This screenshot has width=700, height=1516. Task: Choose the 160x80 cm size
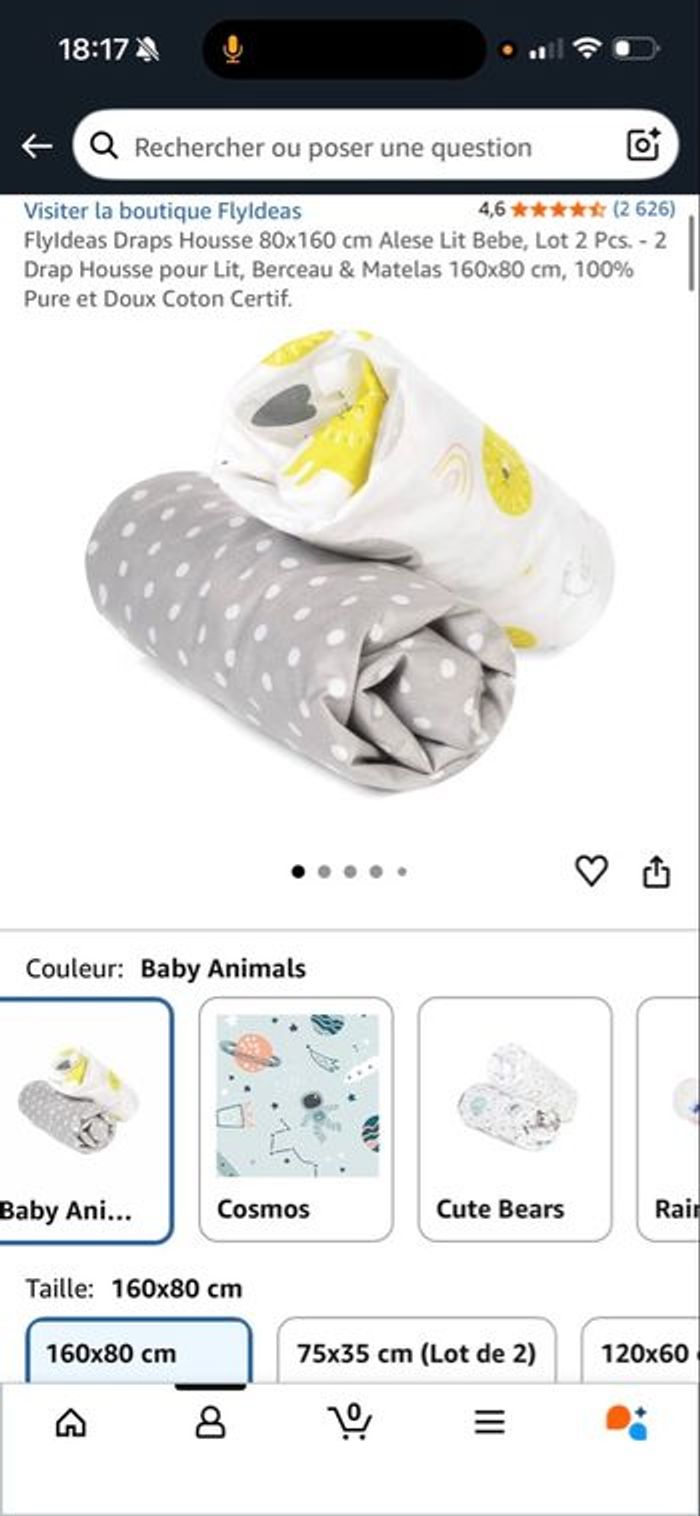138,1353
